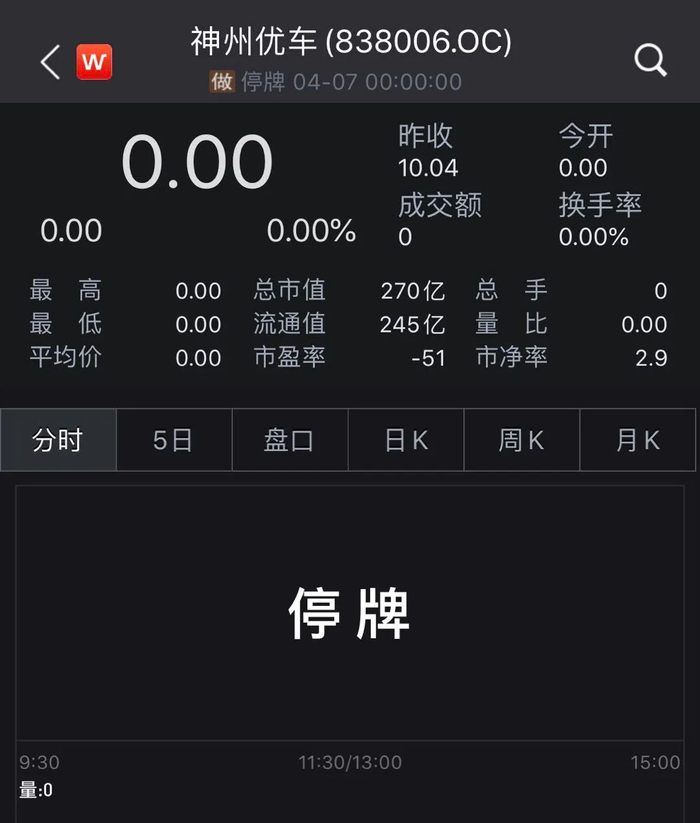Go back with the arrow icon
Screen dimensions: 700x823
[50, 62]
